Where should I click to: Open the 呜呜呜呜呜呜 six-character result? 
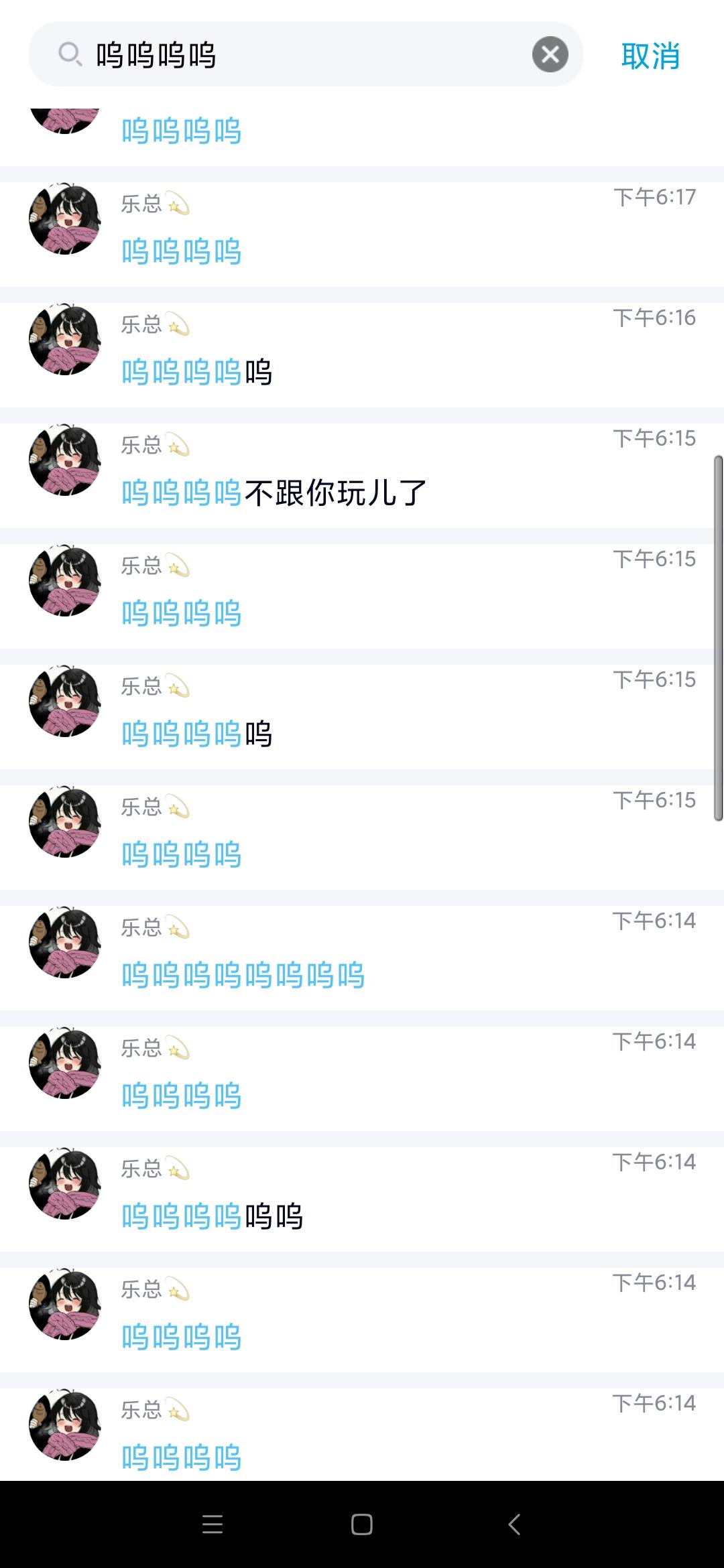click(x=362, y=1198)
